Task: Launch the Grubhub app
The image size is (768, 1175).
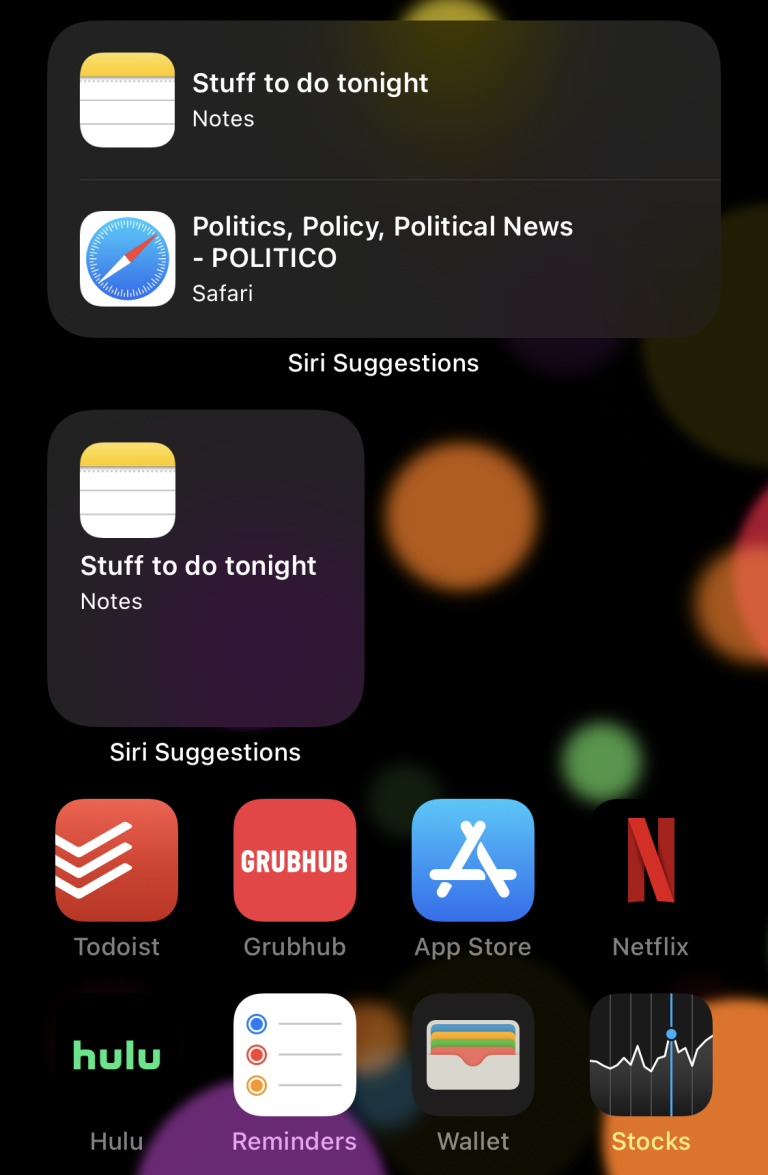Action: click(294, 860)
